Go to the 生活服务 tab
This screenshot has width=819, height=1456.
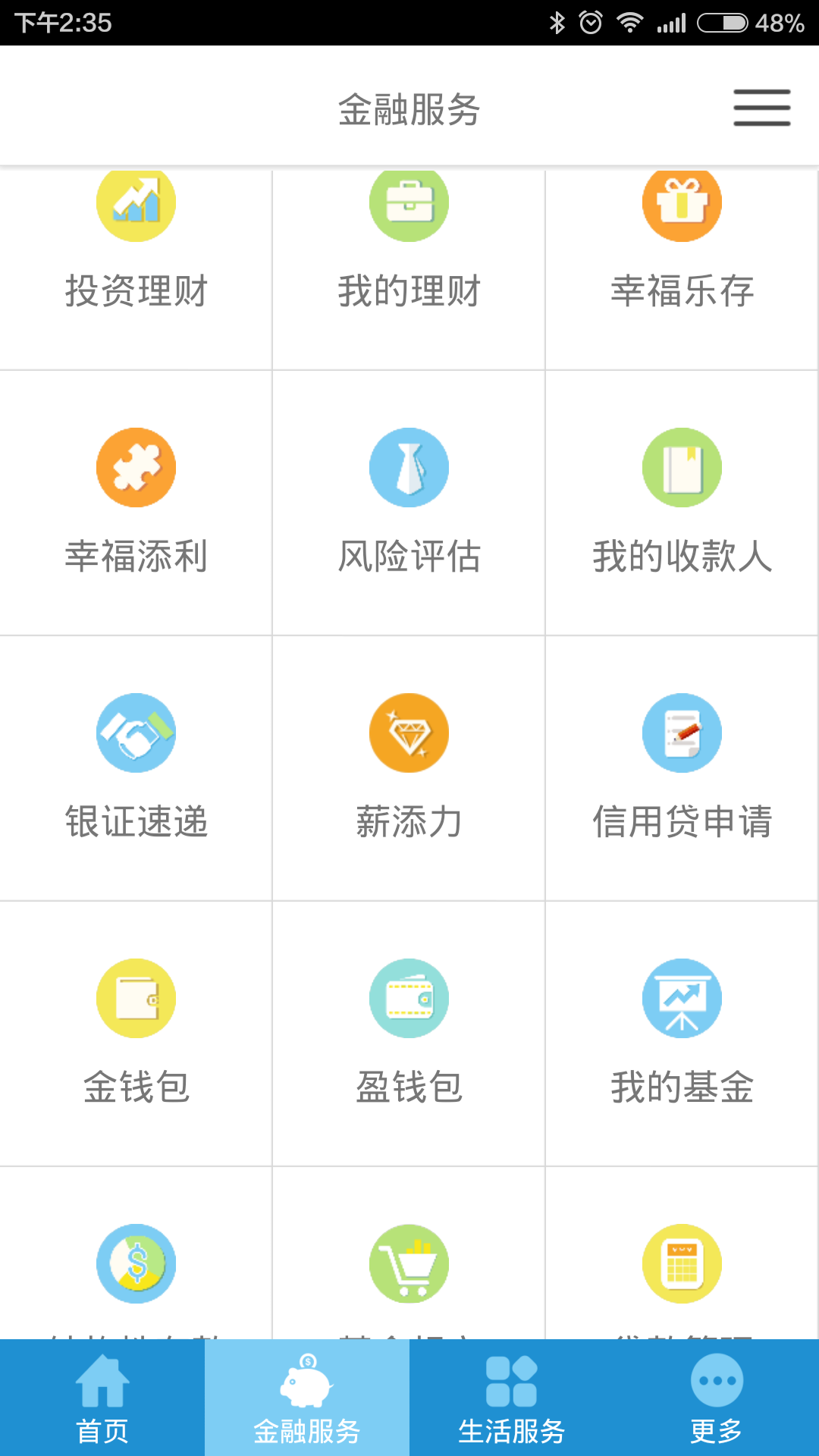tap(512, 1398)
